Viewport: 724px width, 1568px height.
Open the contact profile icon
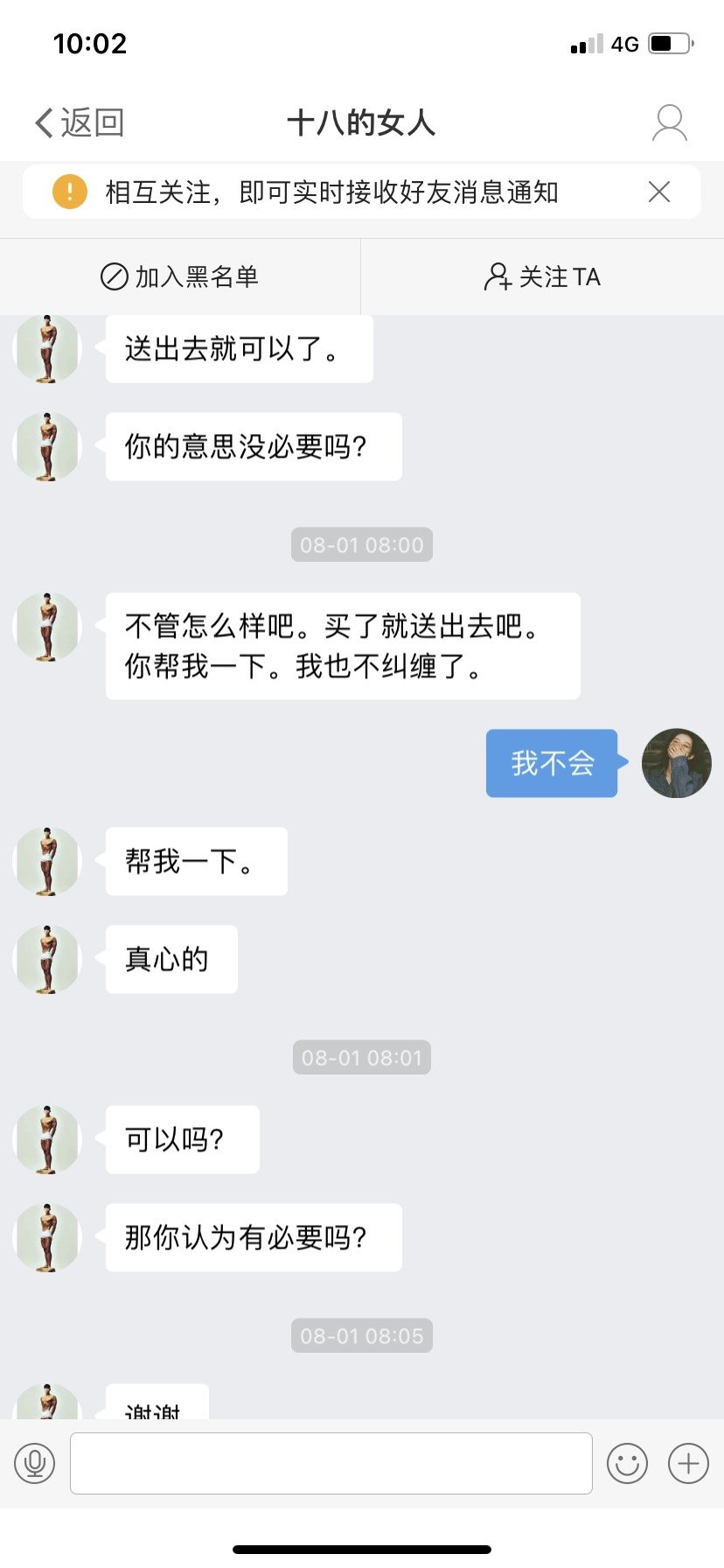pos(670,123)
